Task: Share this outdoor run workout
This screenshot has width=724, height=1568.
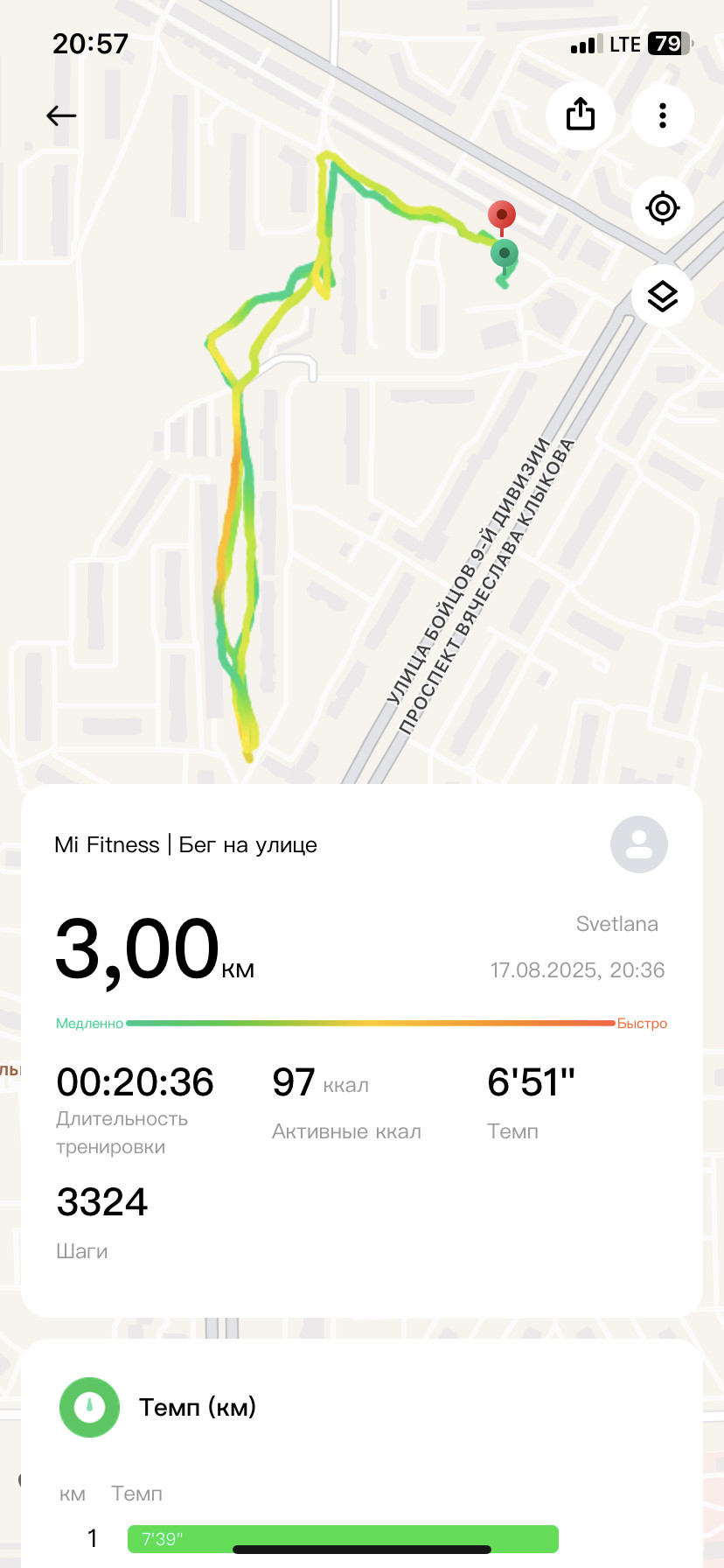Action: [581, 115]
